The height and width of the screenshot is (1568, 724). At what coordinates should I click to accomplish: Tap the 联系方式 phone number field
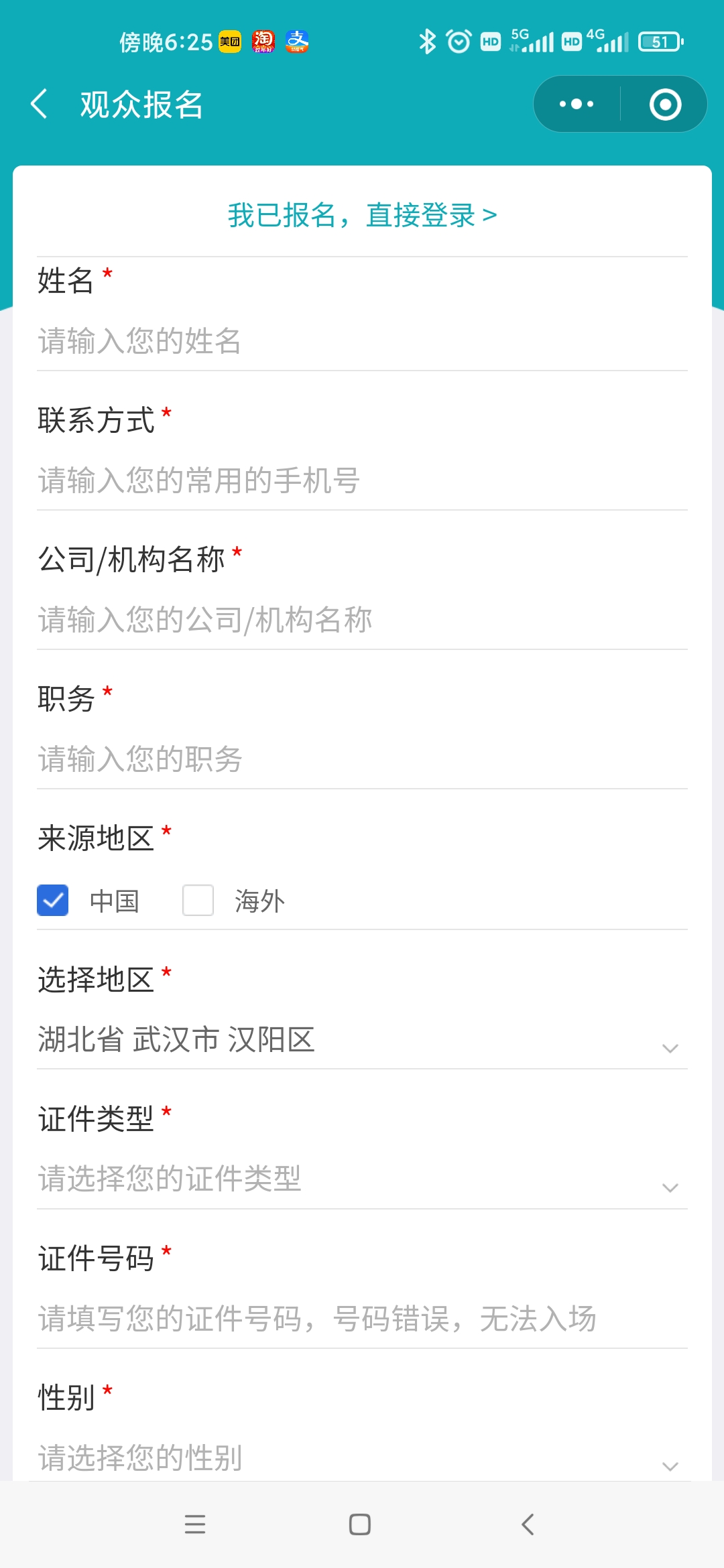(x=362, y=480)
